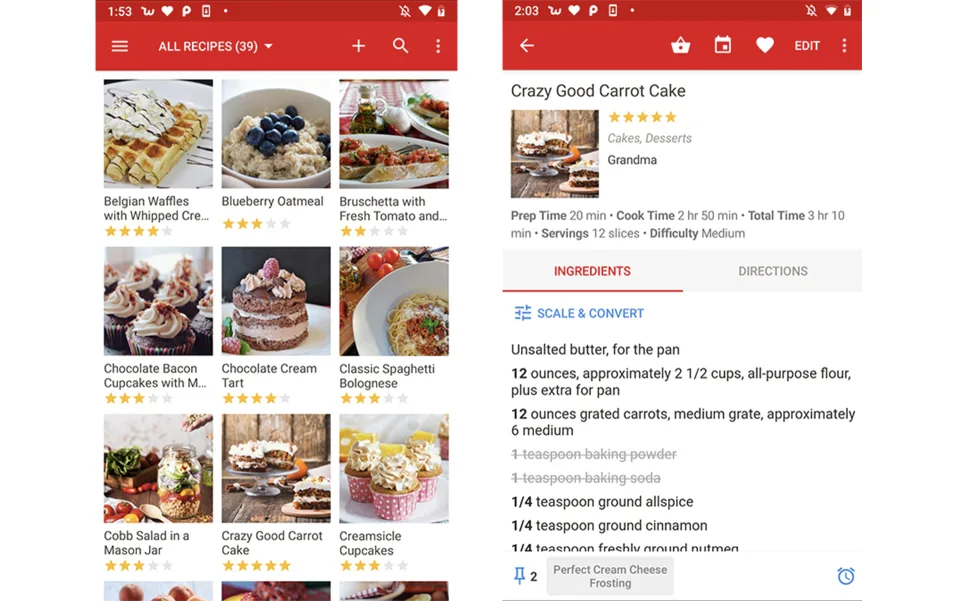The height and width of the screenshot is (601, 960).
Task: Open the meal planner calendar icon
Action: (x=723, y=46)
